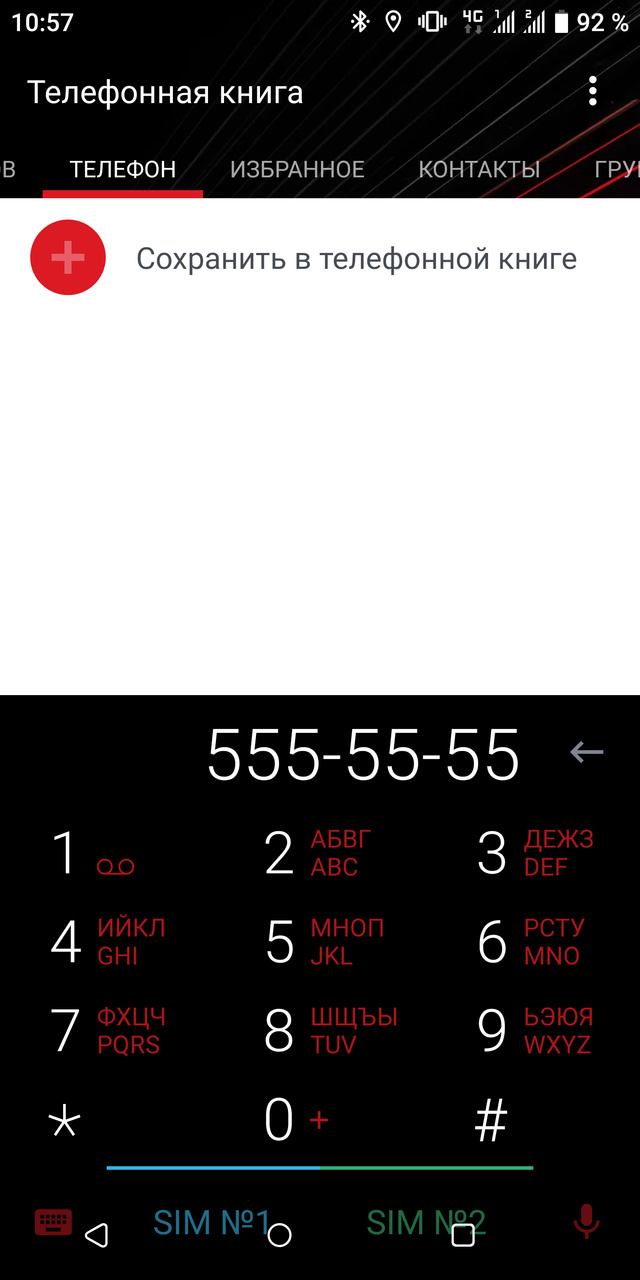Viewport: 640px width, 1280px height.
Task: Enter digit 9 WXYZ
Action: 533,1030
